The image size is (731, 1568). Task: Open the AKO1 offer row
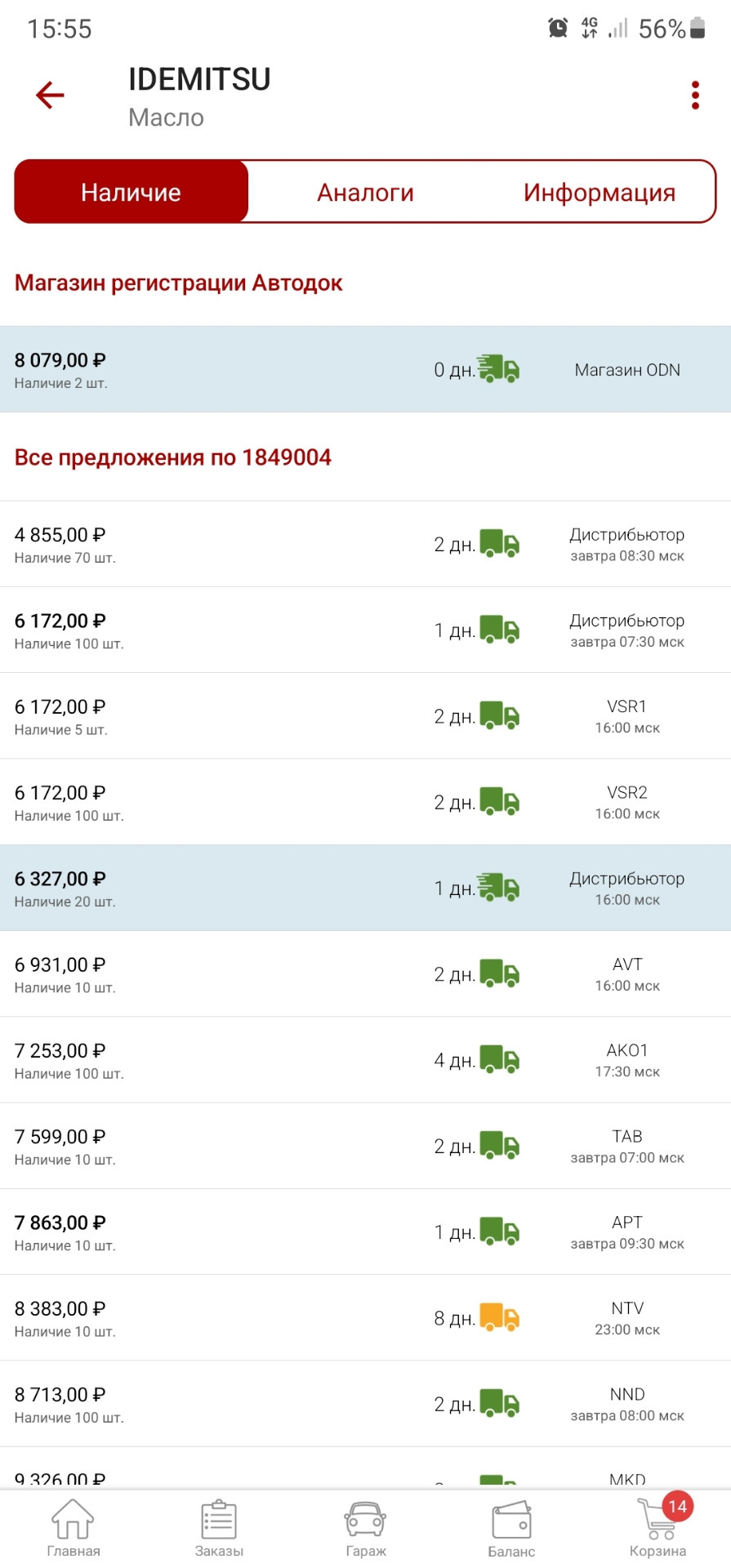click(x=365, y=1060)
